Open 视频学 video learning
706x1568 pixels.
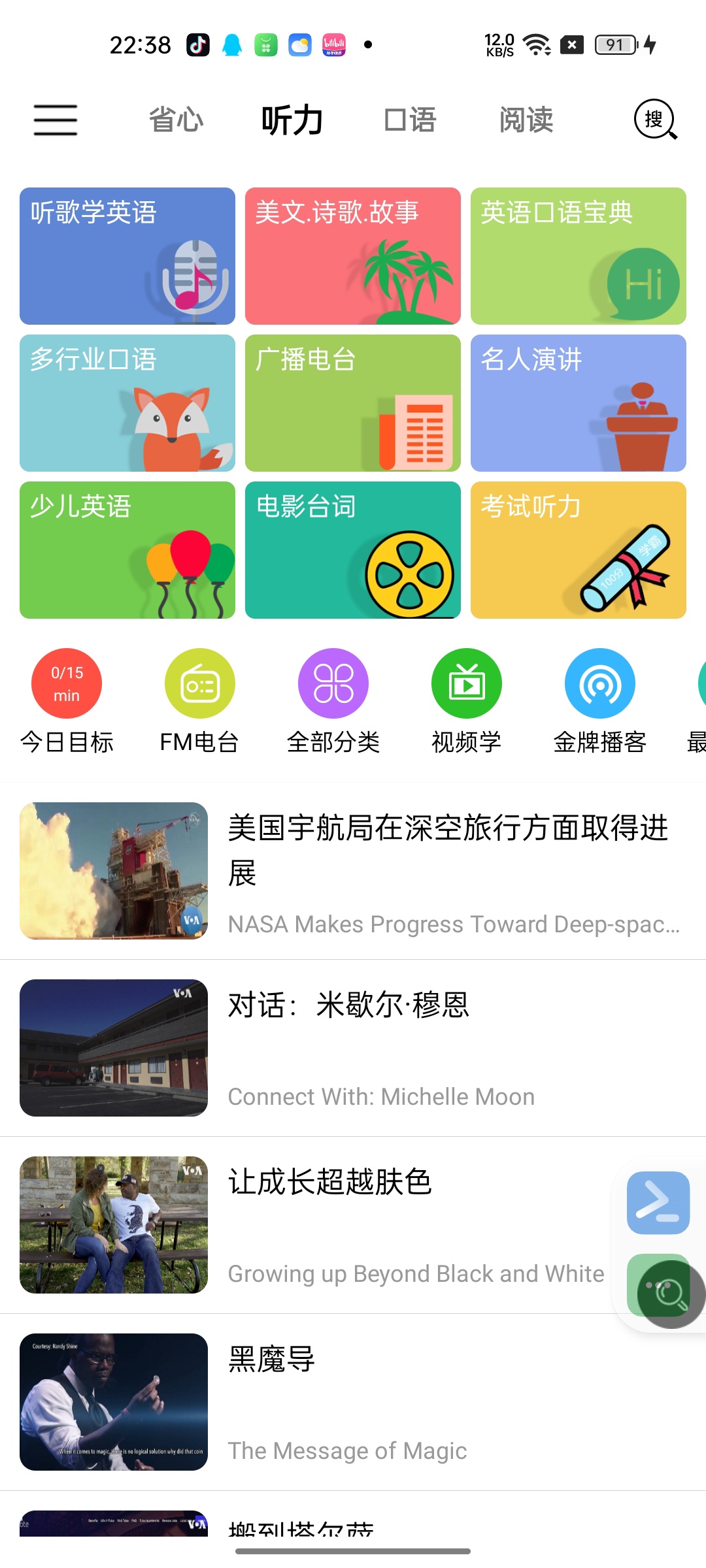[467, 700]
